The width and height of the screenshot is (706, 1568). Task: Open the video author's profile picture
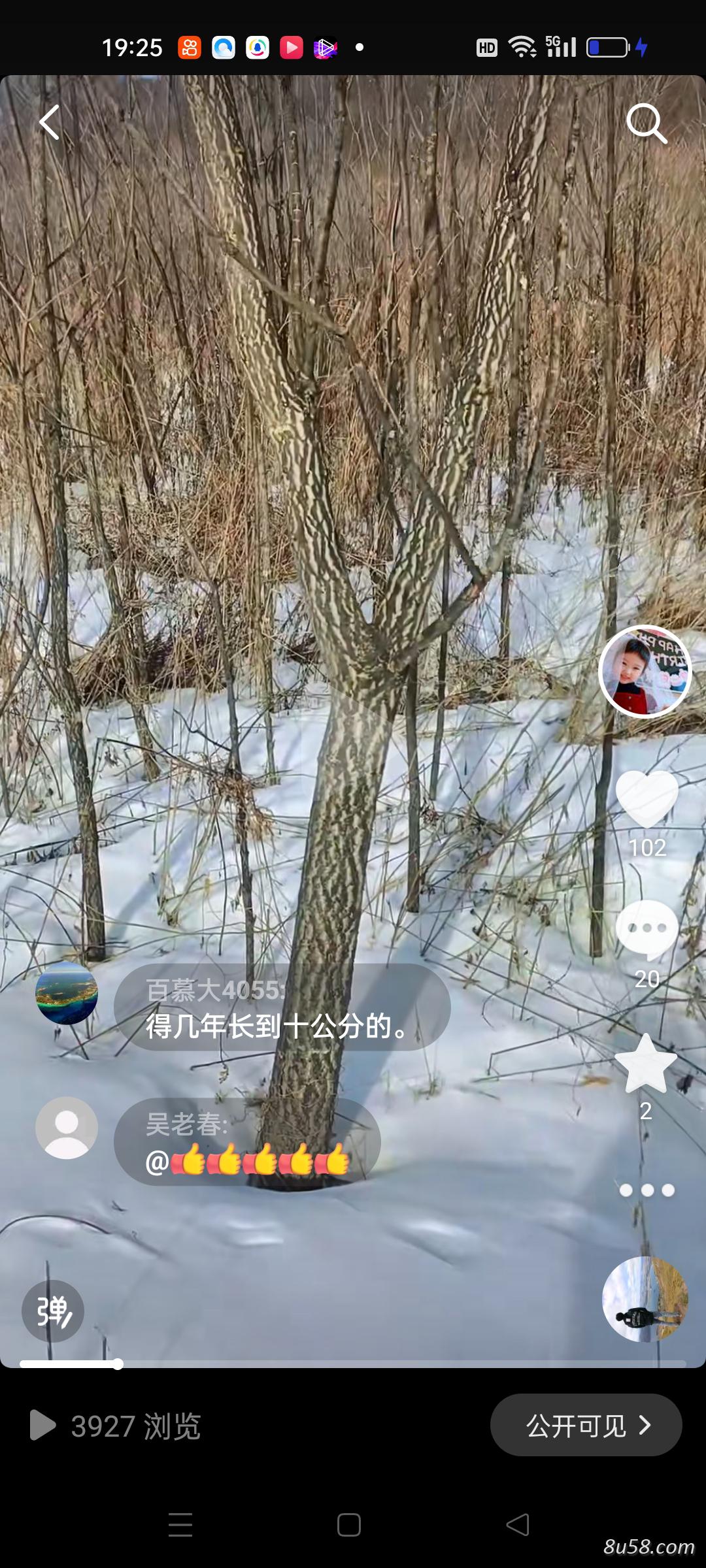pyautogui.click(x=645, y=672)
